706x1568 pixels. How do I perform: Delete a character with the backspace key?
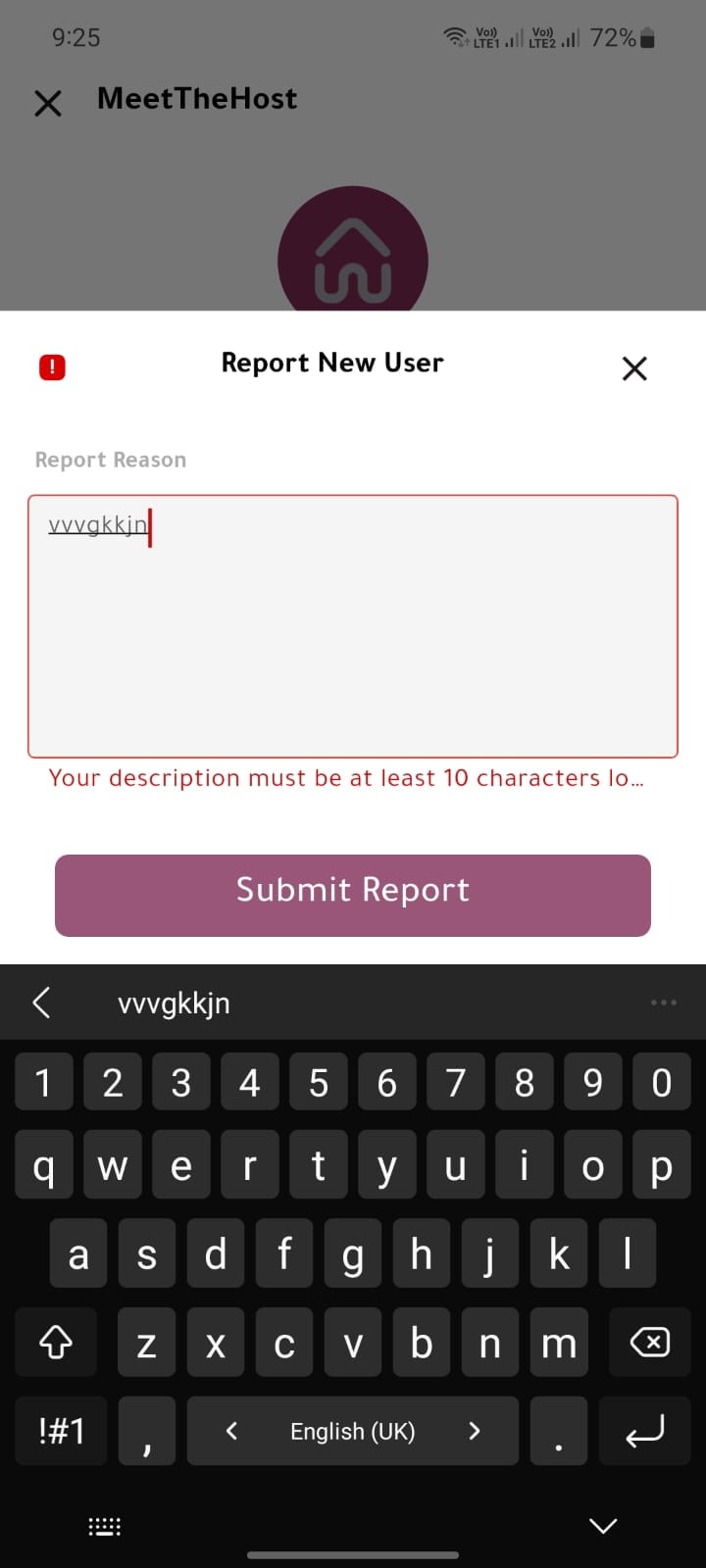point(650,1342)
